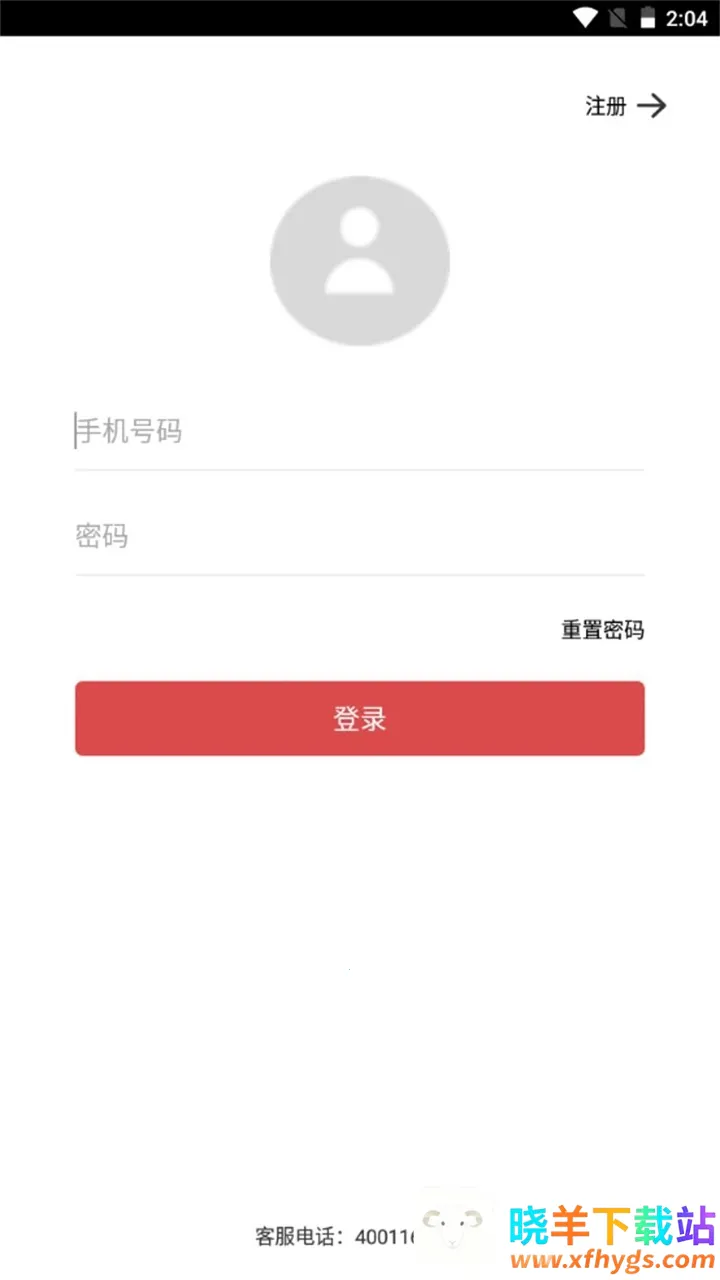Image resolution: width=720 pixels, height=1280 pixels.
Task: Tap the profile avatar placeholder
Action: [359, 261]
